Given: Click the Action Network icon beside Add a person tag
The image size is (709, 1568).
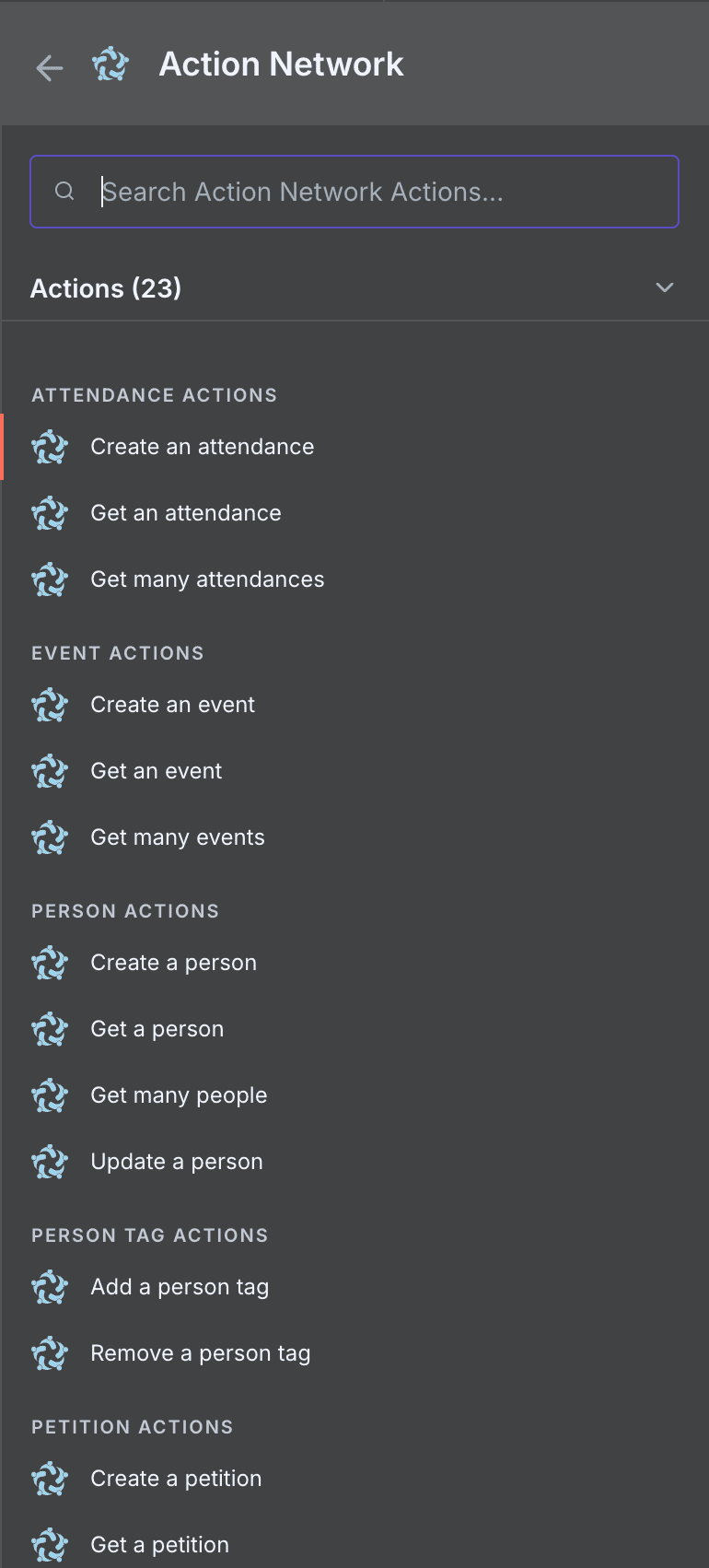Looking at the screenshot, I should click(x=49, y=1287).
